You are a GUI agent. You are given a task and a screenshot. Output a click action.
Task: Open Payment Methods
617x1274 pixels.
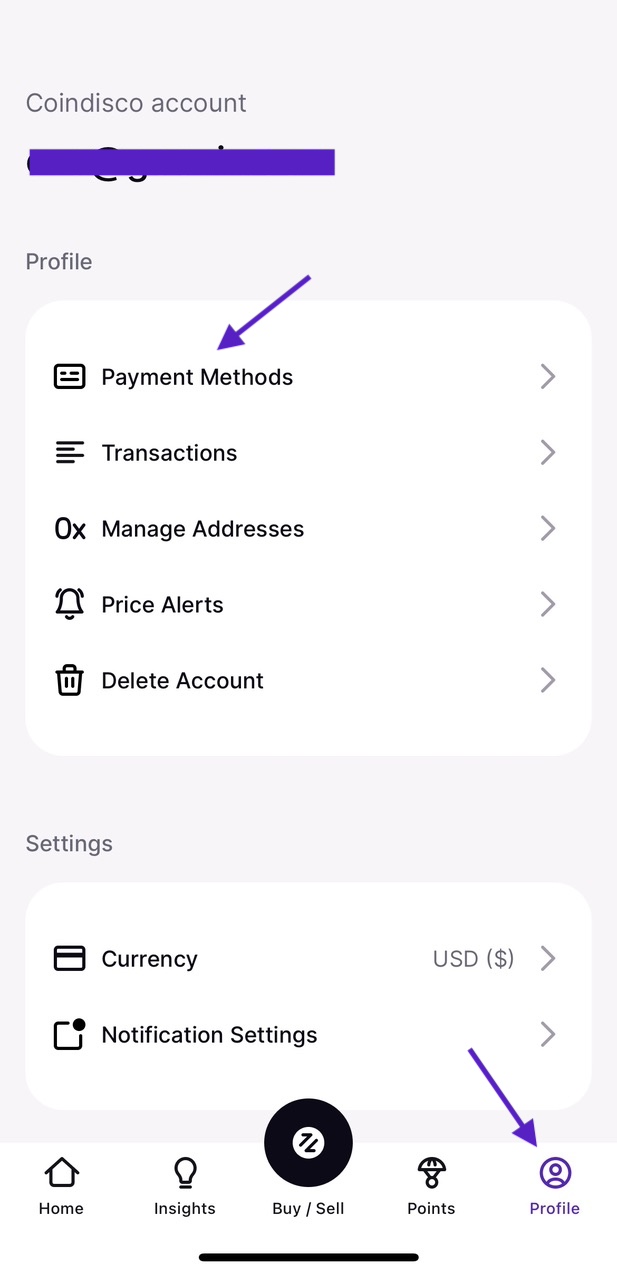pyautogui.click(x=308, y=377)
